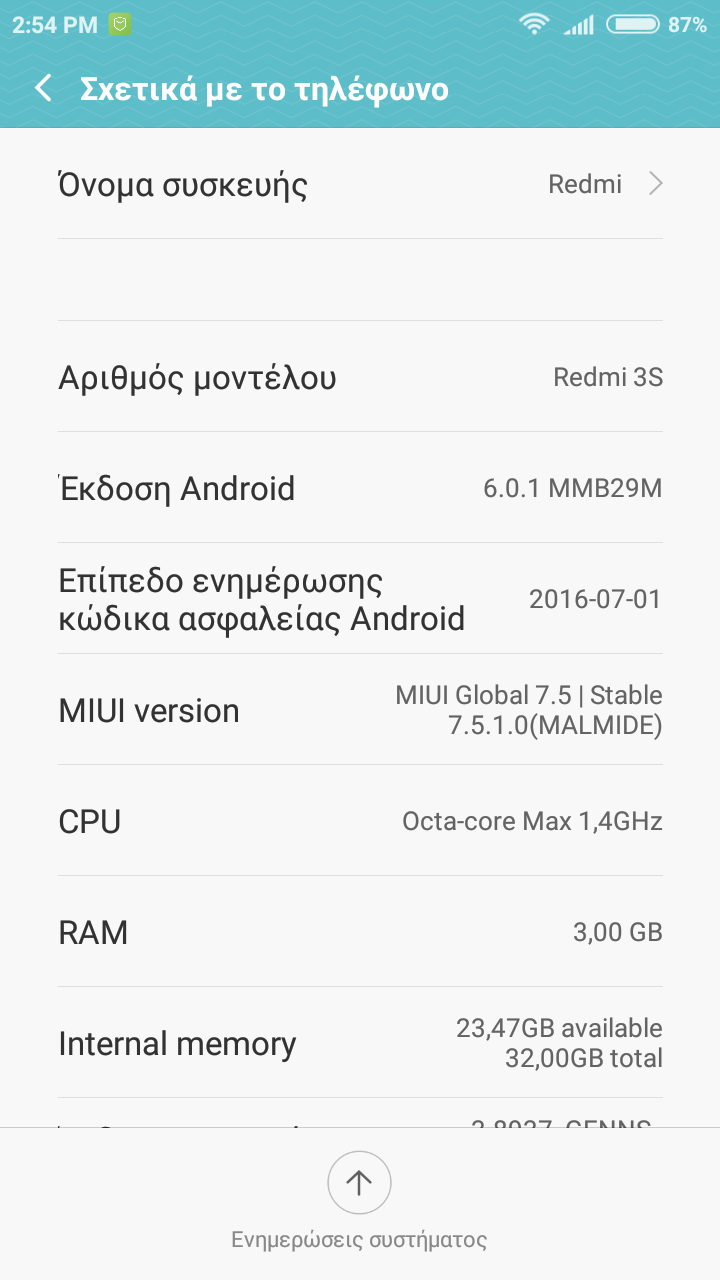Tap the Αριθμός μοντέλου row

pos(360,378)
